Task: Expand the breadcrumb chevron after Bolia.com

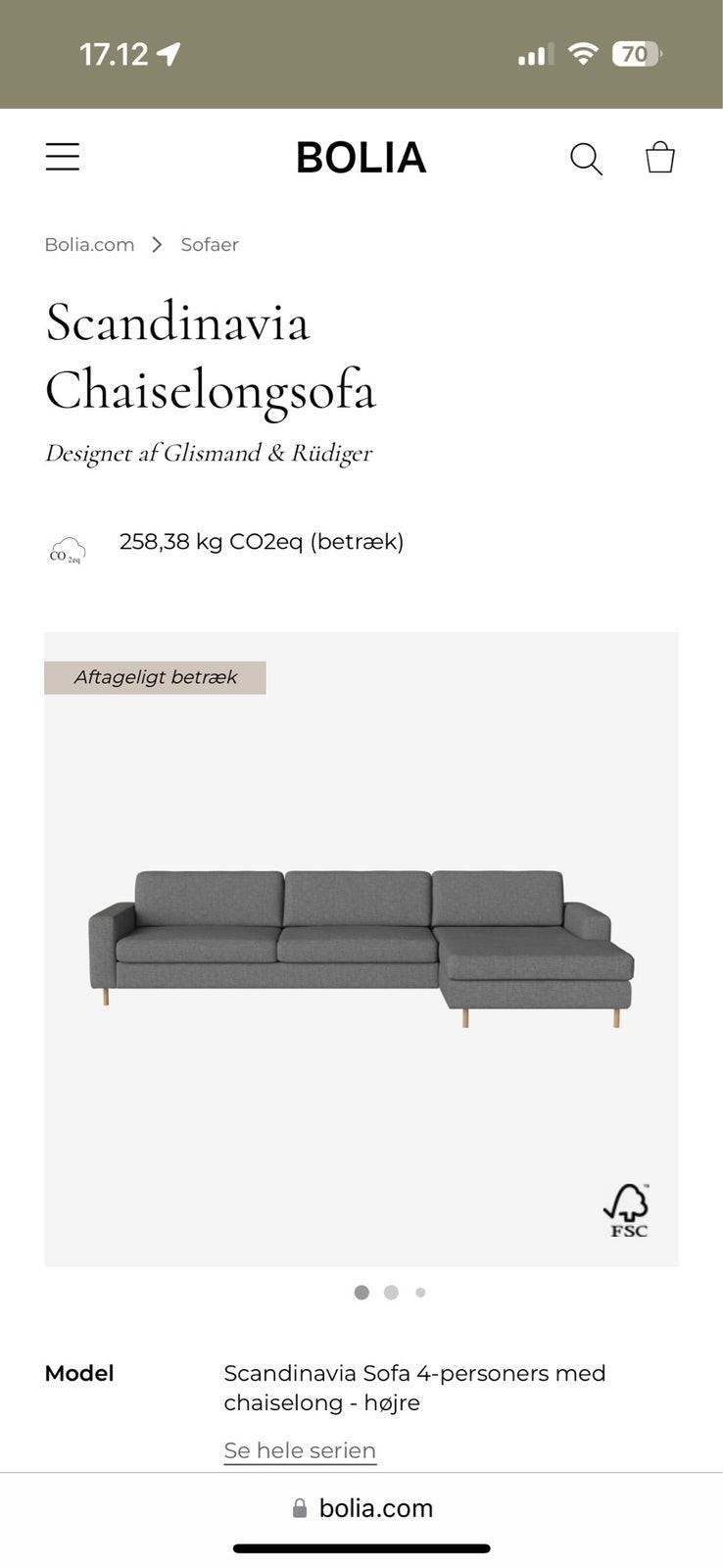Action: (156, 245)
